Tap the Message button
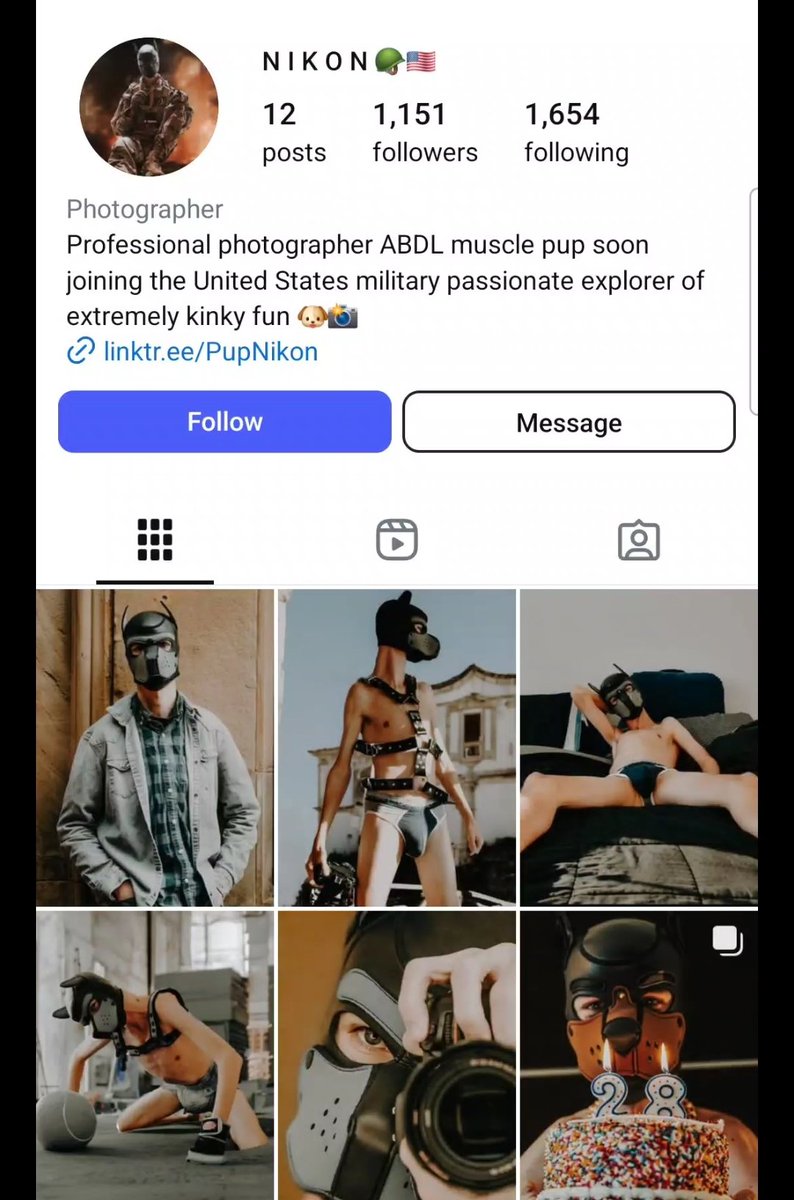The image size is (794, 1200). [x=568, y=422]
